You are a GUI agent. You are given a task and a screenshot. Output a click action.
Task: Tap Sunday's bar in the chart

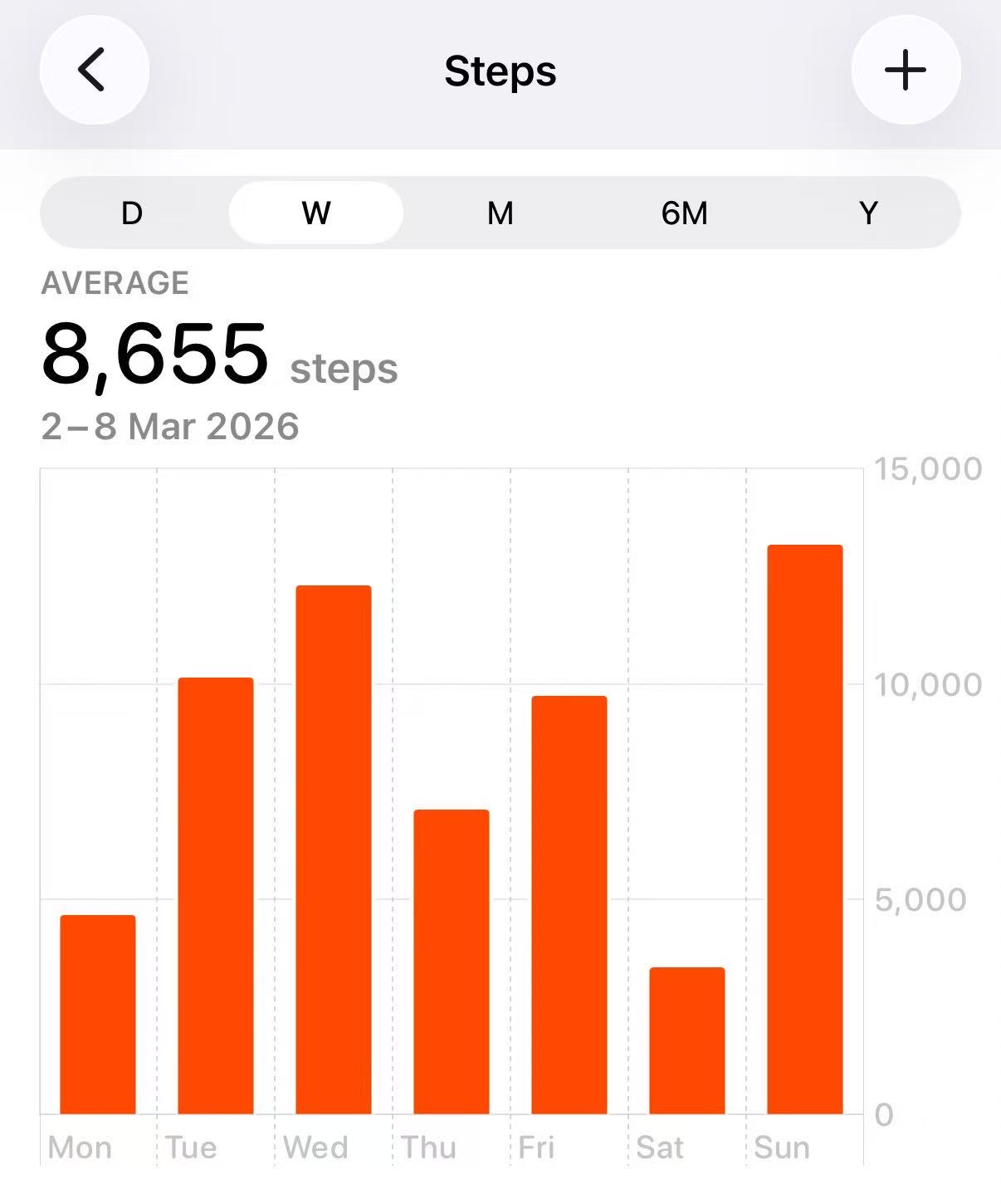click(x=805, y=830)
